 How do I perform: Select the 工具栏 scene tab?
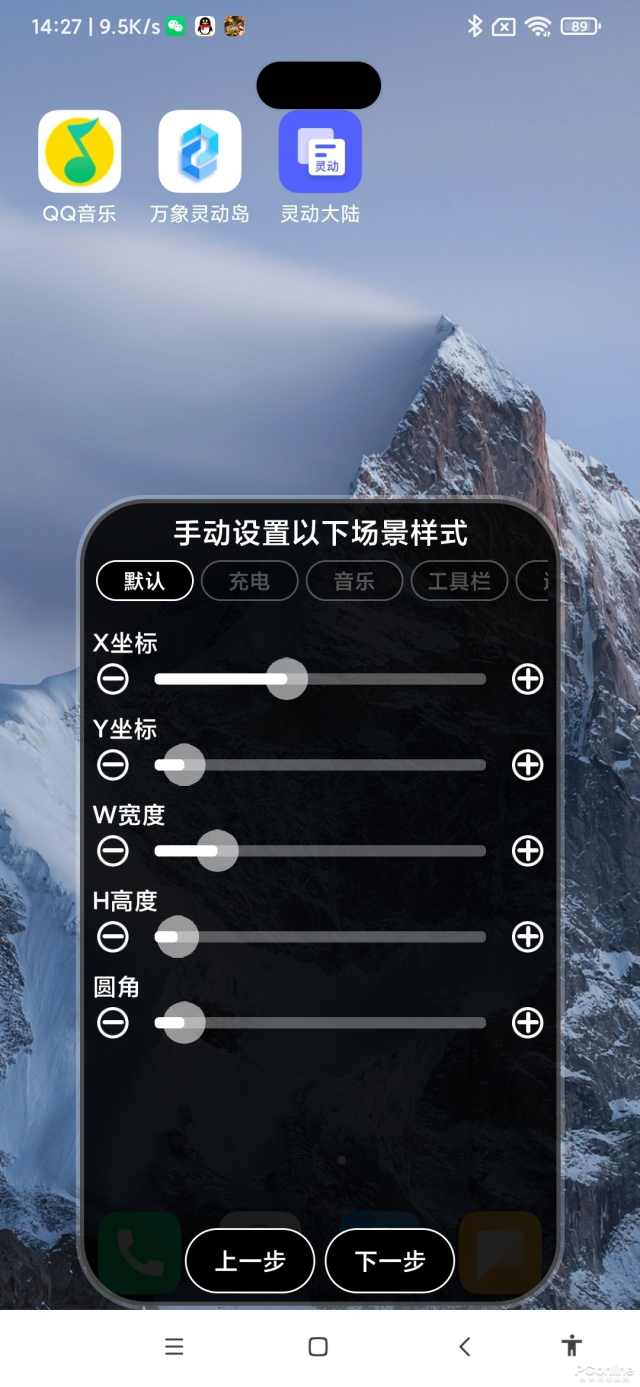point(459,581)
